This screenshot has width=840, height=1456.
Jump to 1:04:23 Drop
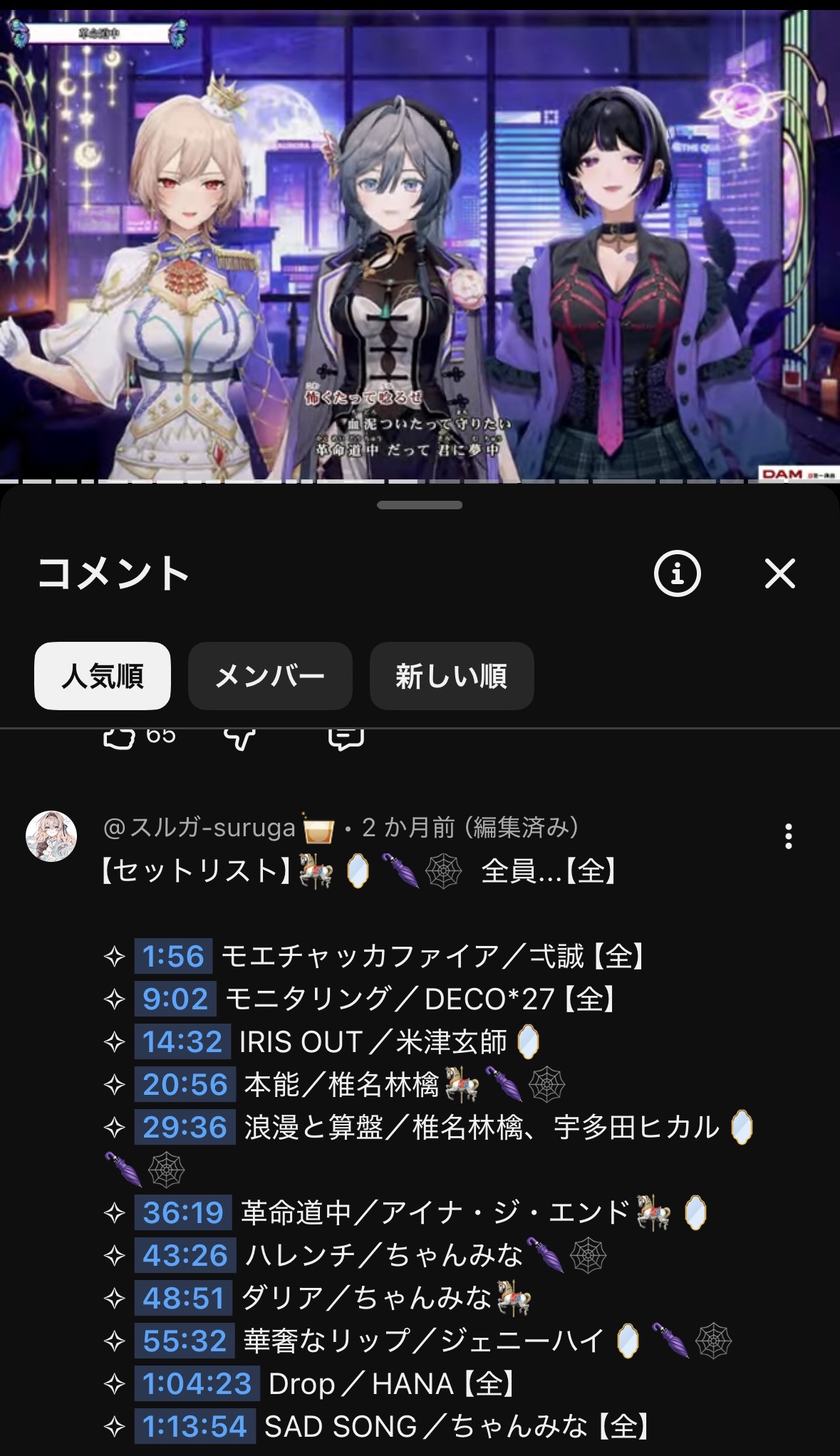coord(197,1383)
